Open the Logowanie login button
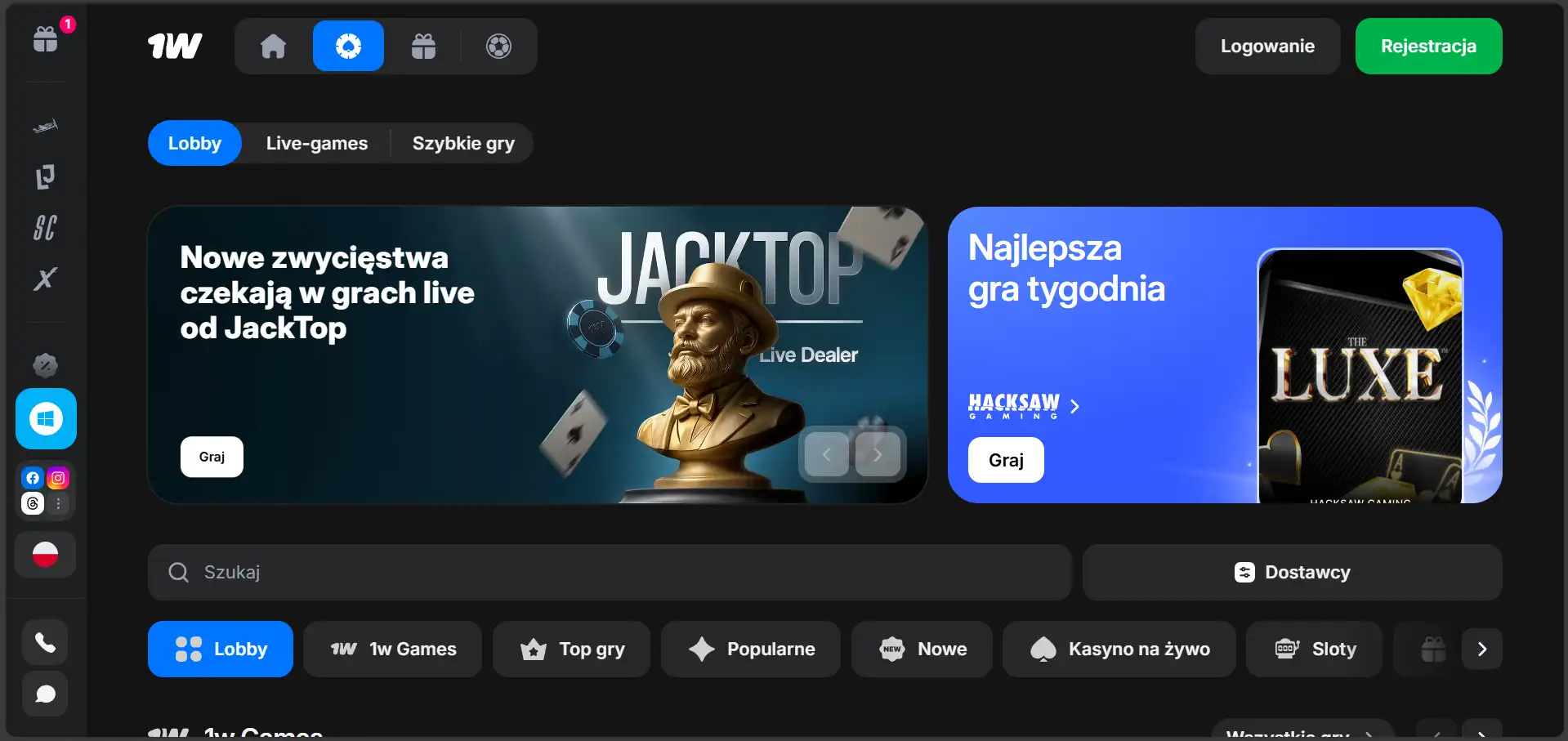 [x=1267, y=47]
